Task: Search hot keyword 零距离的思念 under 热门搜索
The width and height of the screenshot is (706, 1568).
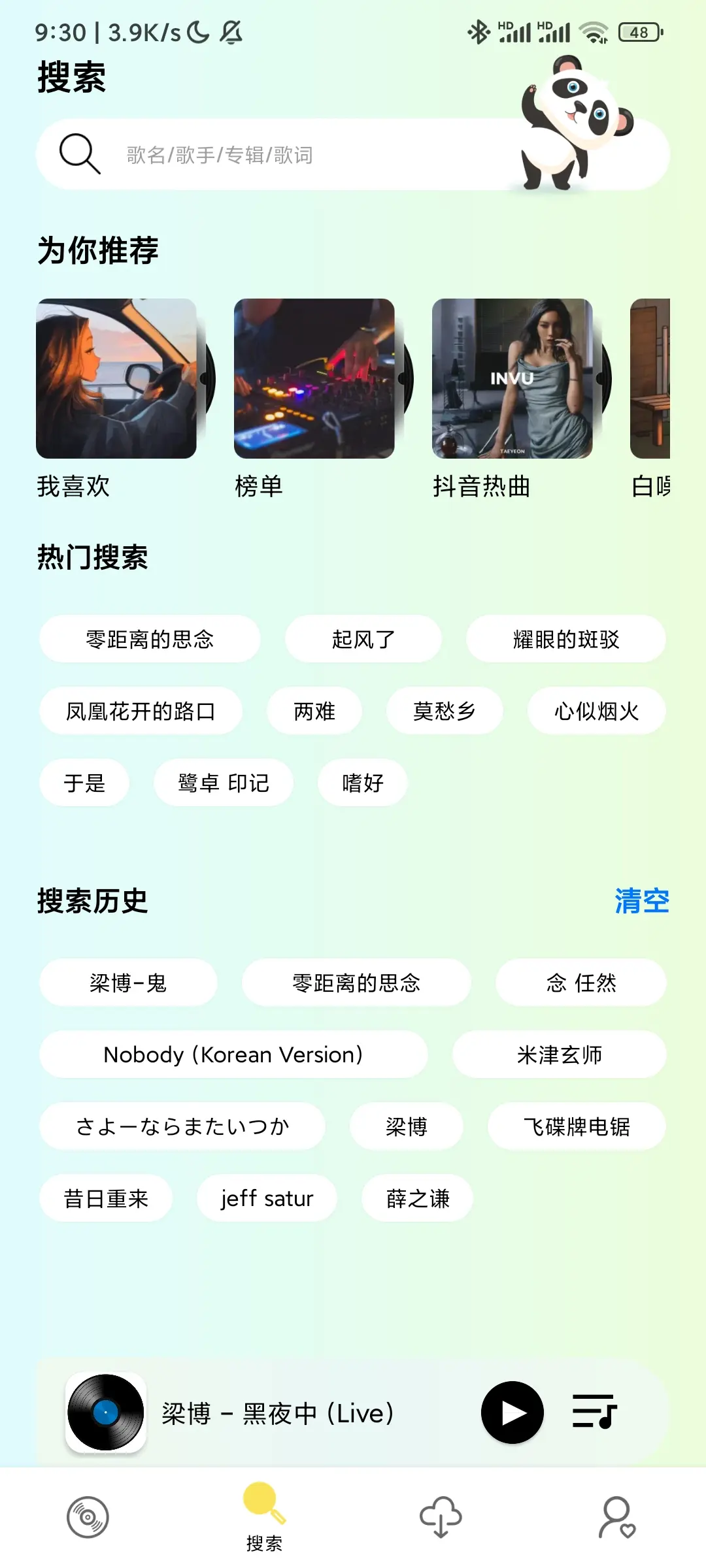Action: 150,639
